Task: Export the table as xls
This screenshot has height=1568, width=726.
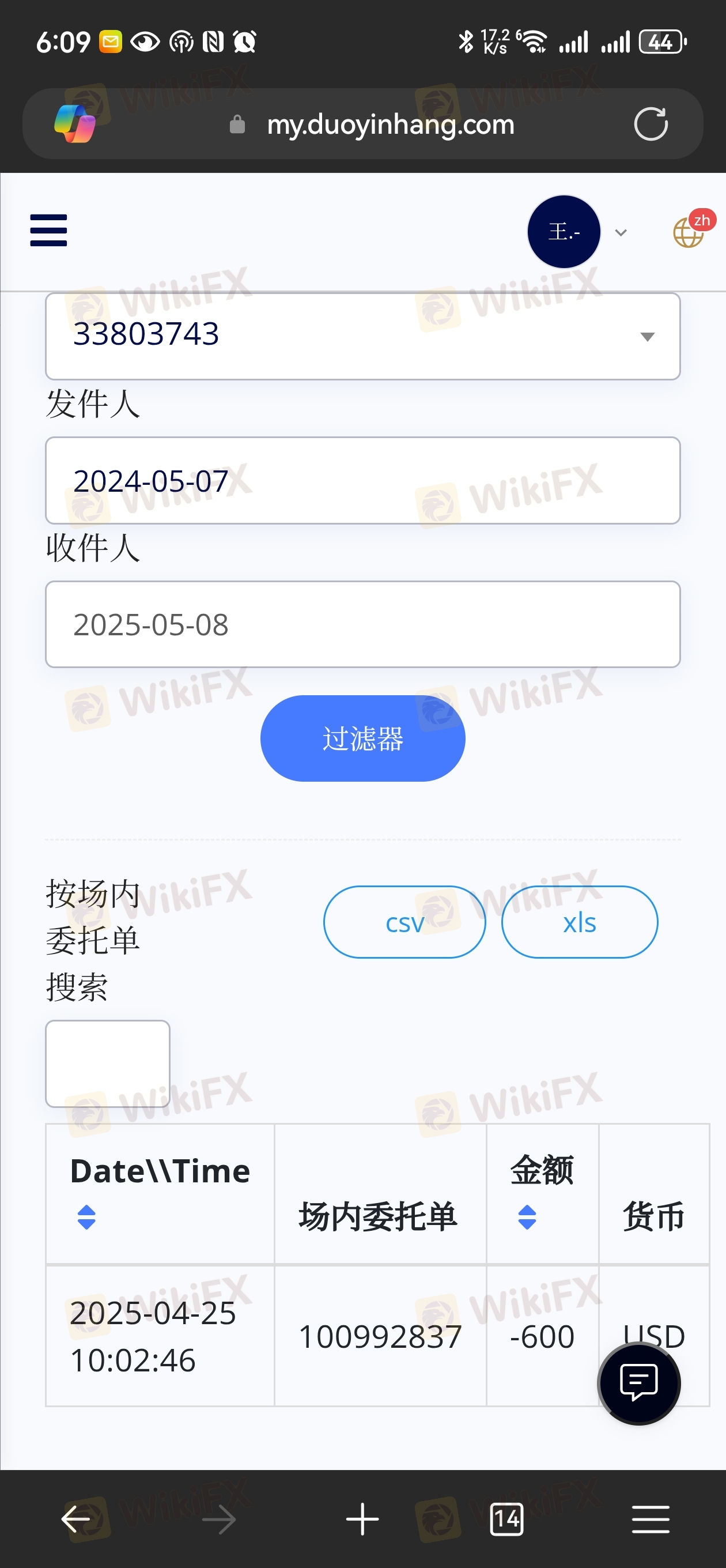Action: [579, 922]
